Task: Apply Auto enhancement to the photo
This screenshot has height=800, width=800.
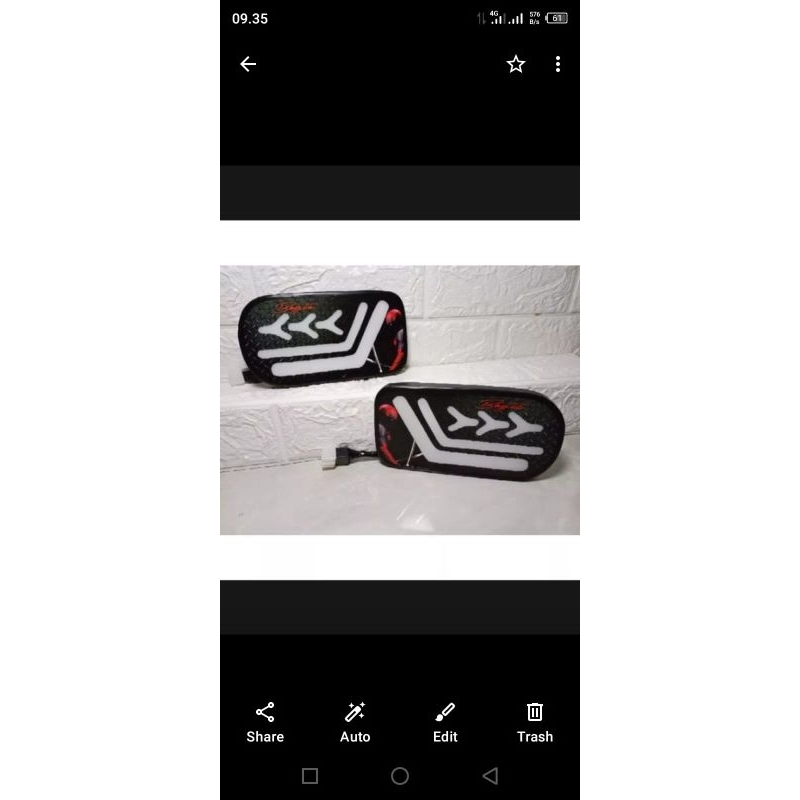Action: pyautogui.click(x=355, y=722)
